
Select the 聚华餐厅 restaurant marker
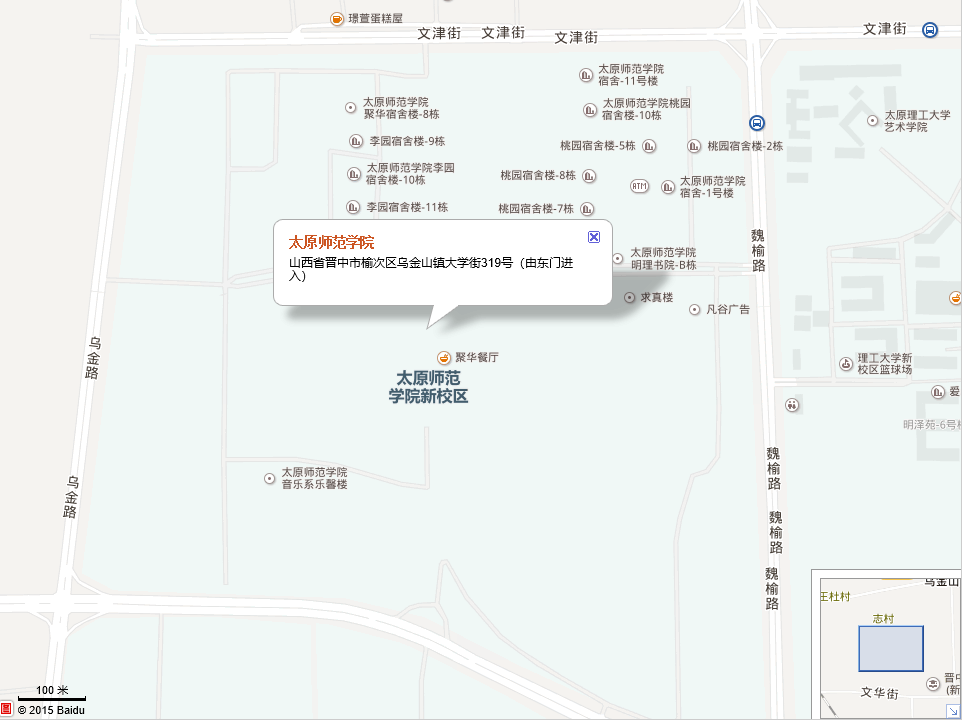[444, 357]
